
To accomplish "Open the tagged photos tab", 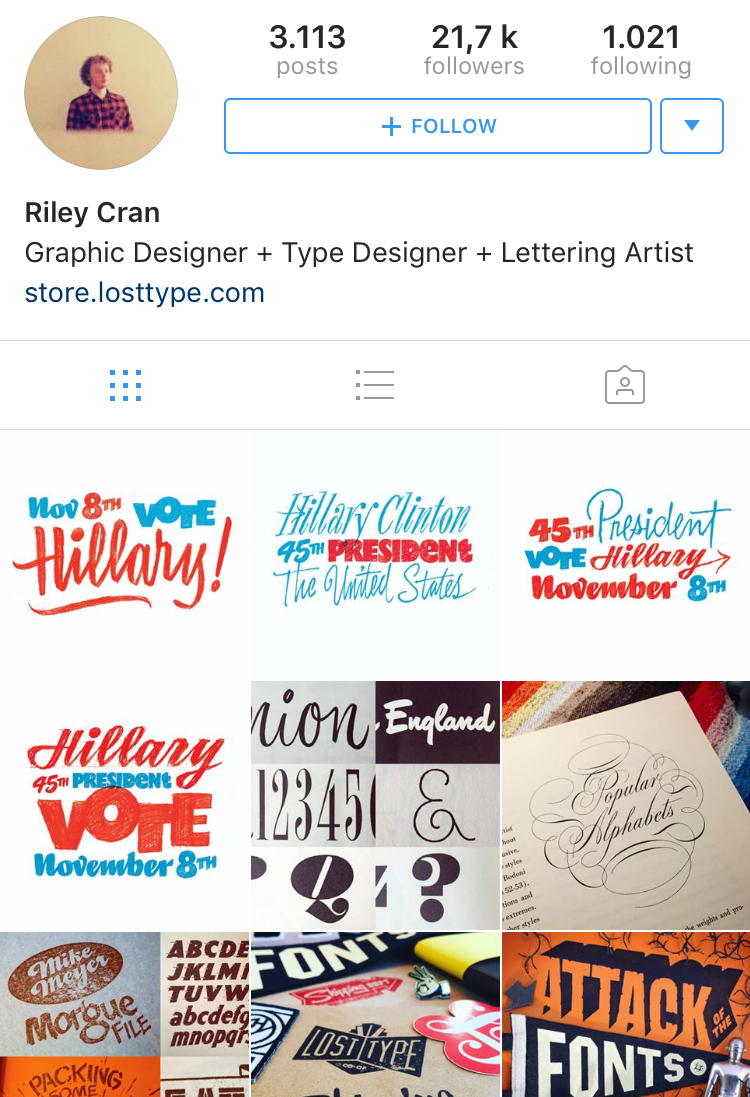I will (625, 385).
